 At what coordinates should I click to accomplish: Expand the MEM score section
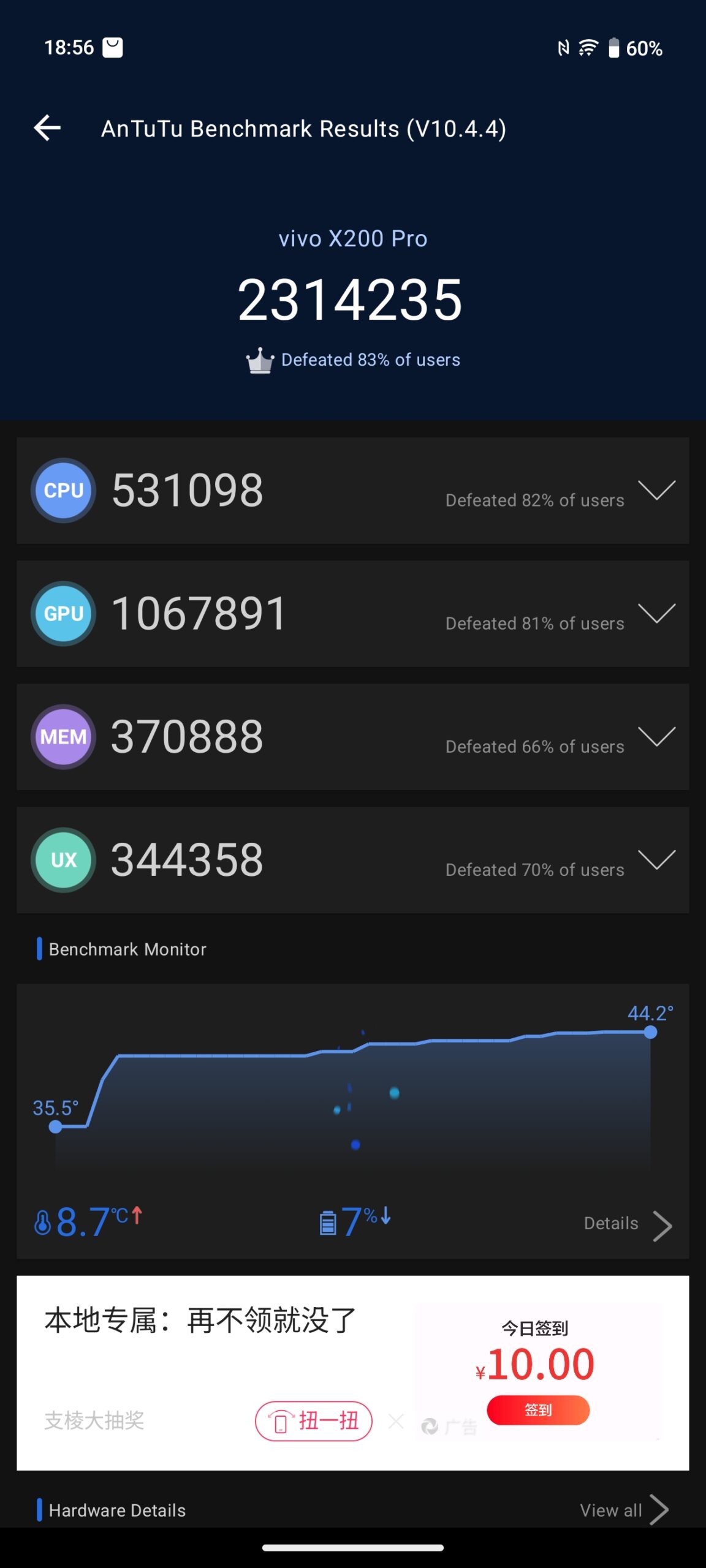[656, 736]
